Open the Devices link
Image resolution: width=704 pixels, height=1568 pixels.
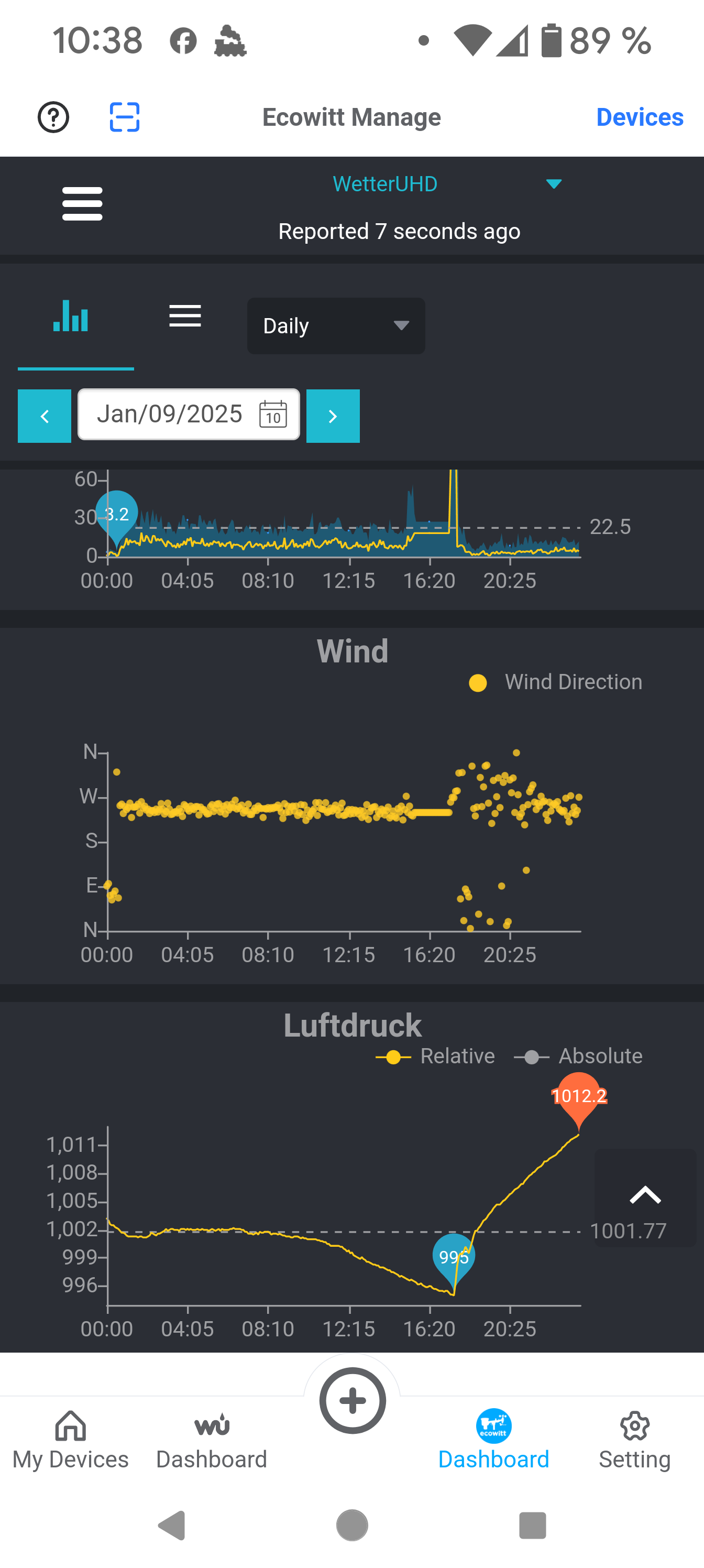tap(640, 117)
